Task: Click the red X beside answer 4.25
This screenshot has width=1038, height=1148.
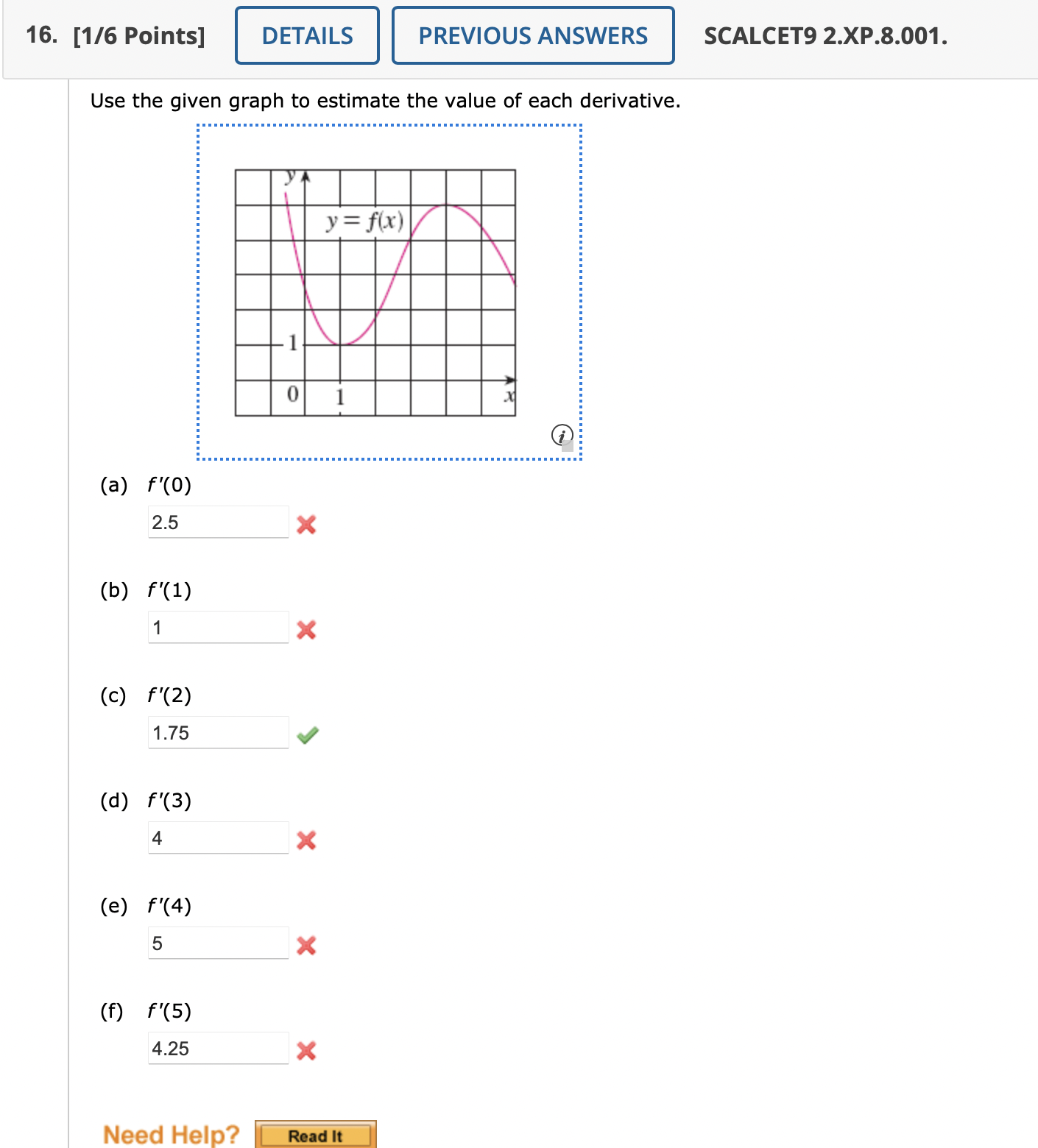Action: 306,1050
